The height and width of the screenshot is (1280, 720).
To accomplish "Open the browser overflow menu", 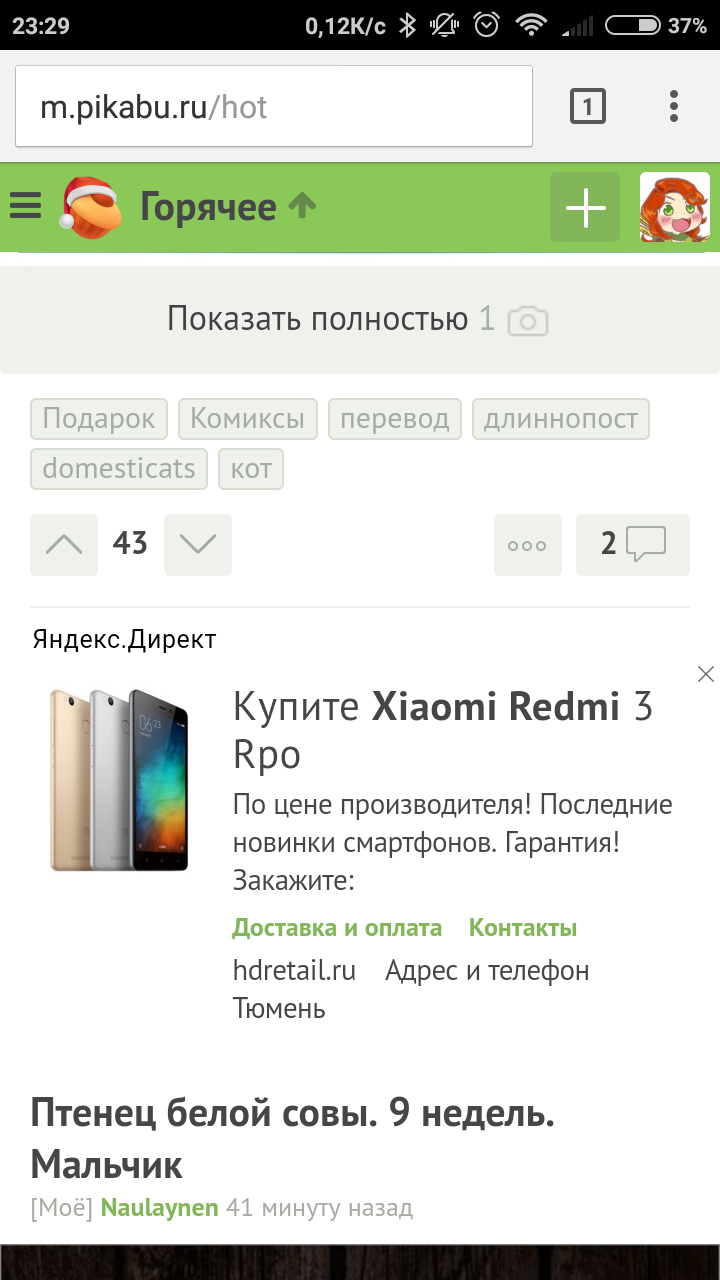I will 674,106.
